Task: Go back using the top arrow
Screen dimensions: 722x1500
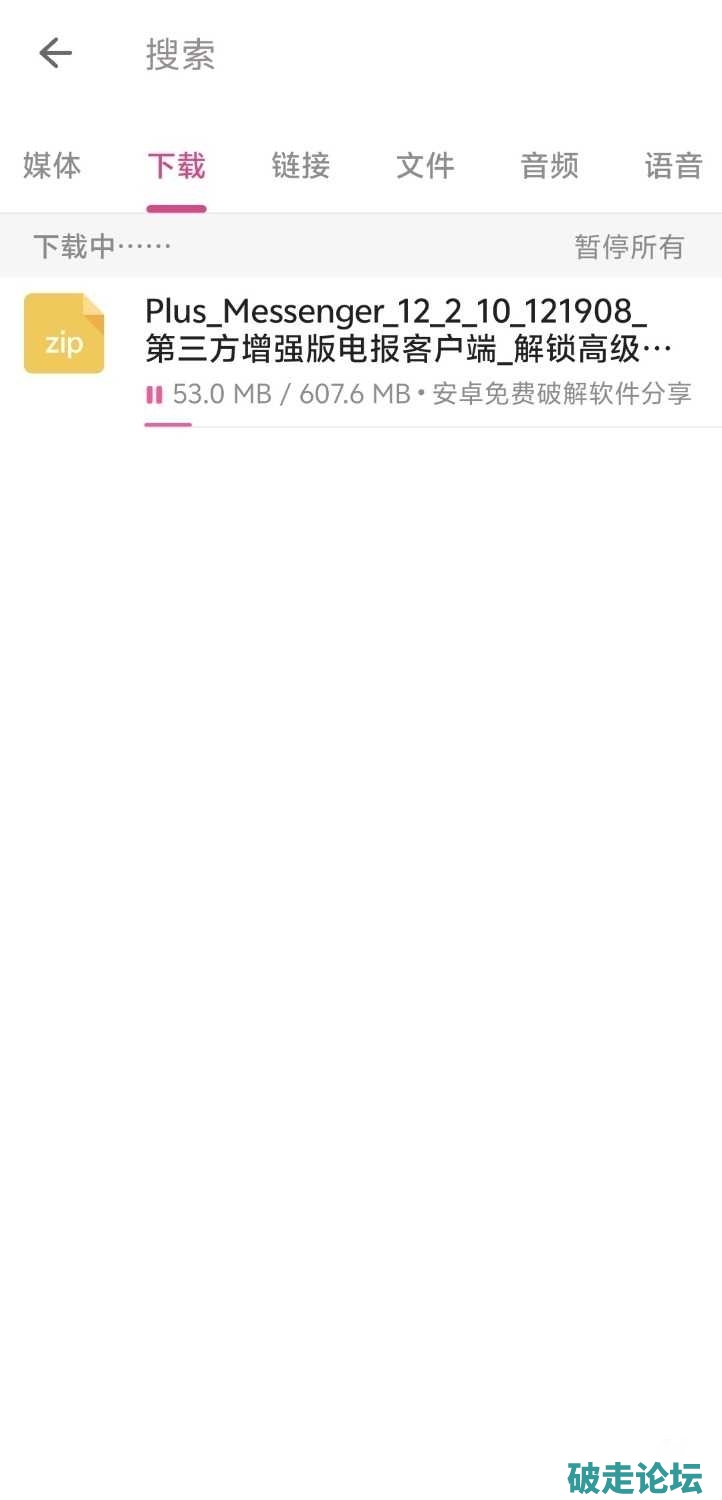Action: click(55, 53)
